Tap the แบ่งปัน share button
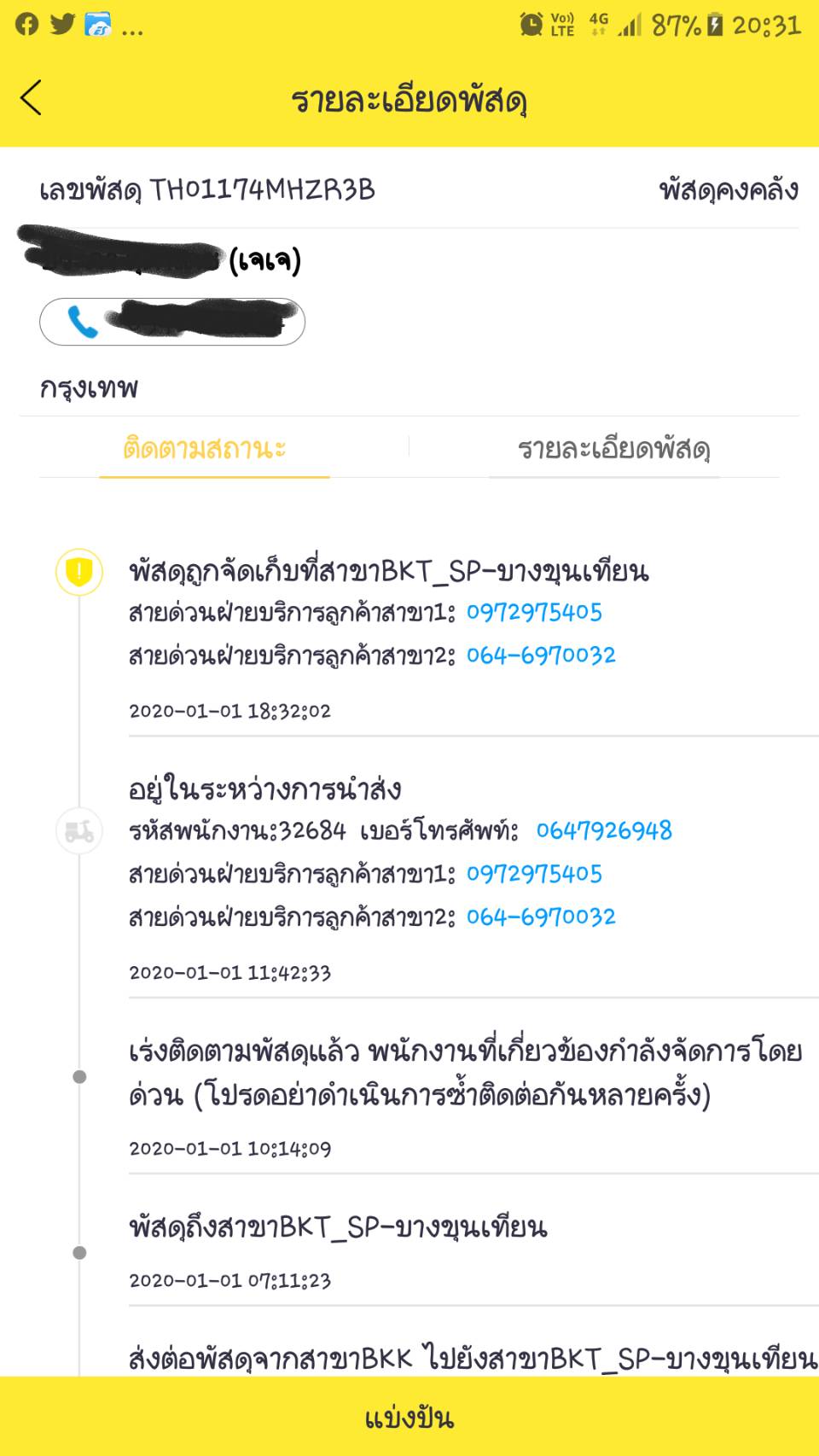 click(409, 1417)
